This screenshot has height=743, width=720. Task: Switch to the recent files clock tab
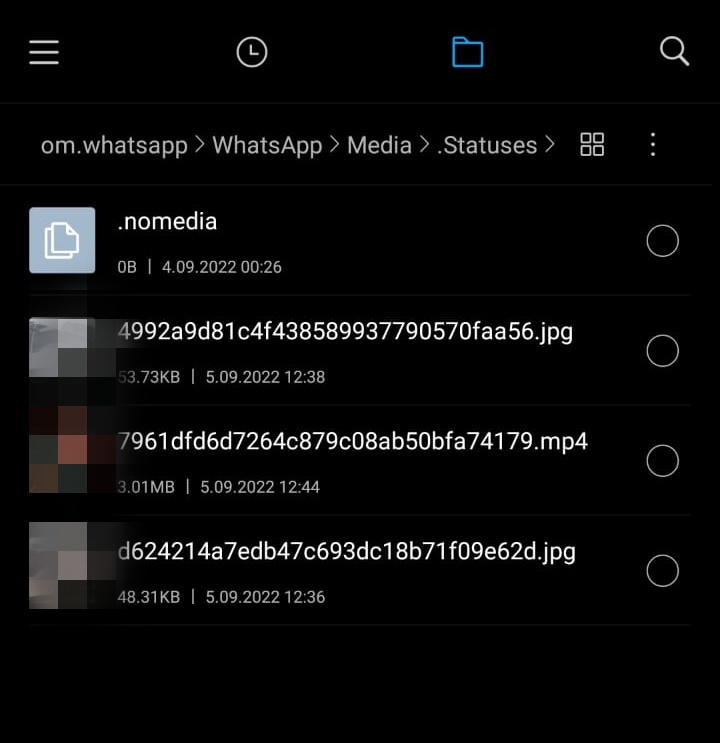tap(251, 52)
